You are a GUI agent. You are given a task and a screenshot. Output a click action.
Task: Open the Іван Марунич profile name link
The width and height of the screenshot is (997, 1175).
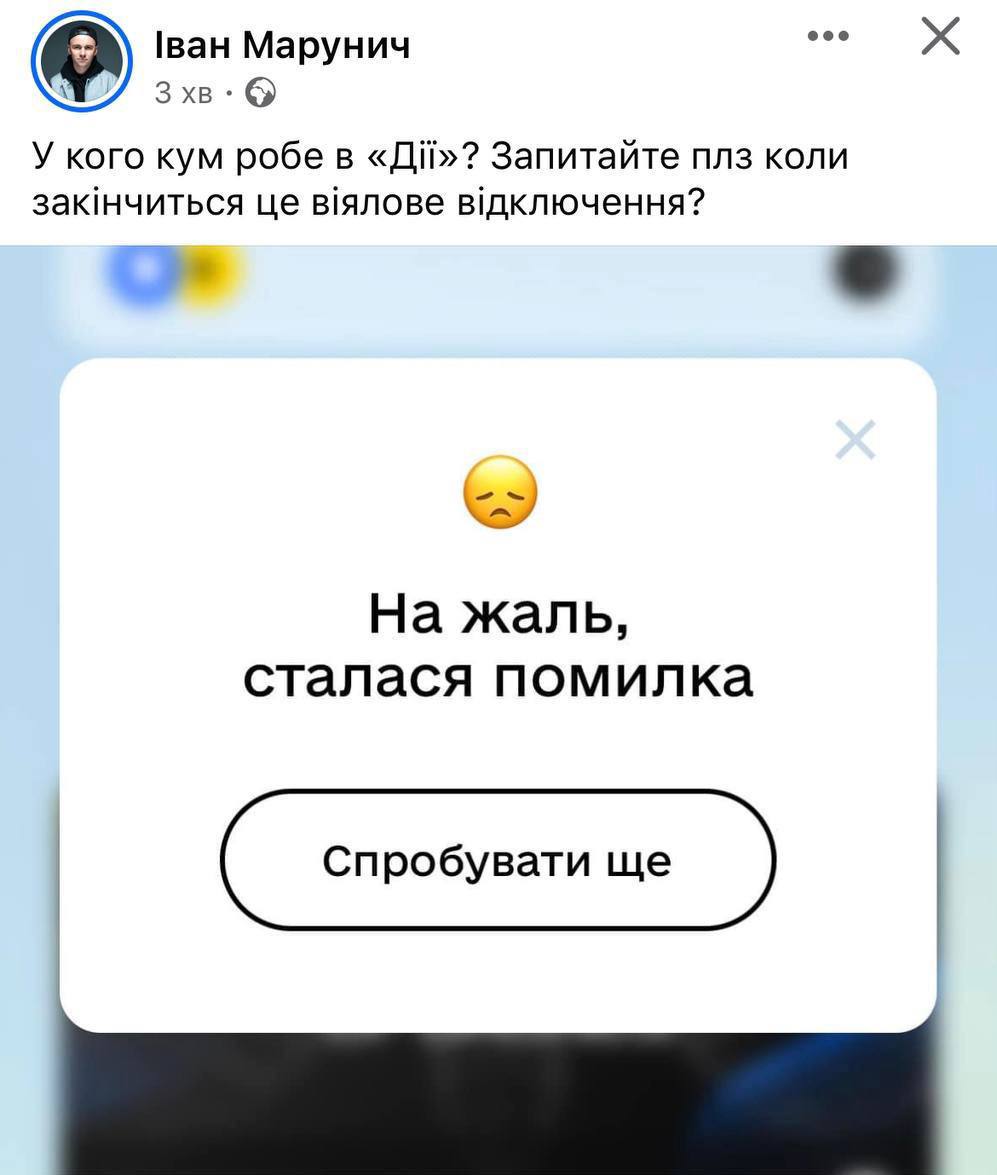point(282,44)
